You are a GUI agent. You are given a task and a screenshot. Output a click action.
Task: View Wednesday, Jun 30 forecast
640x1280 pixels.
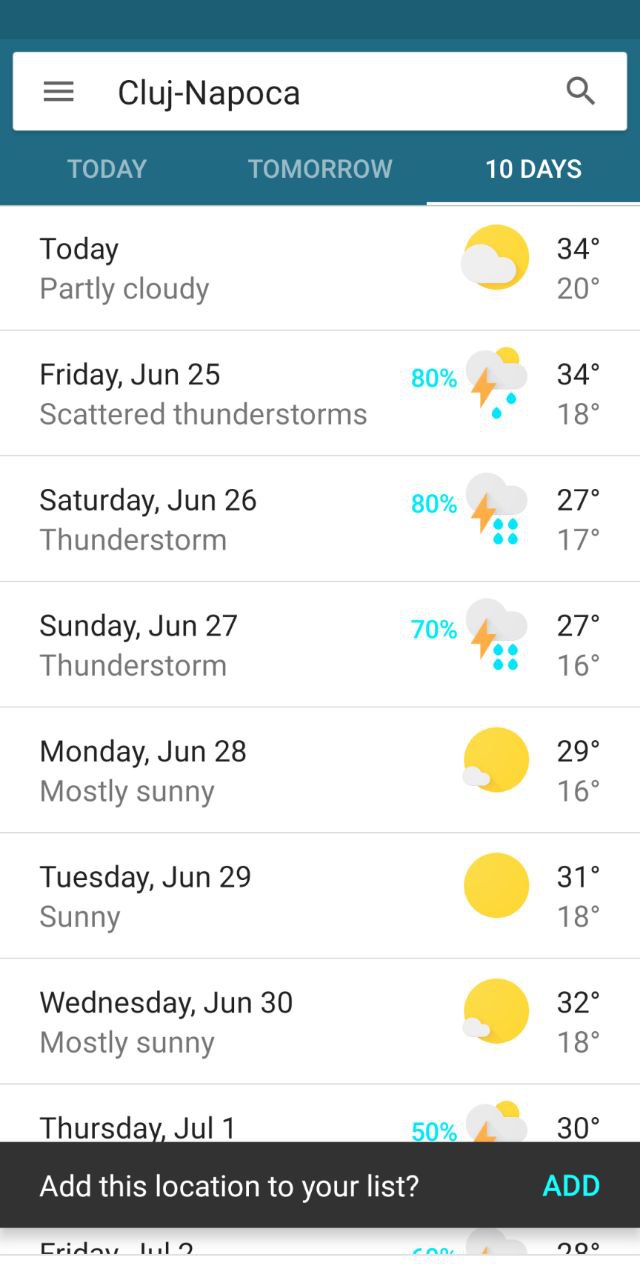320,1021
